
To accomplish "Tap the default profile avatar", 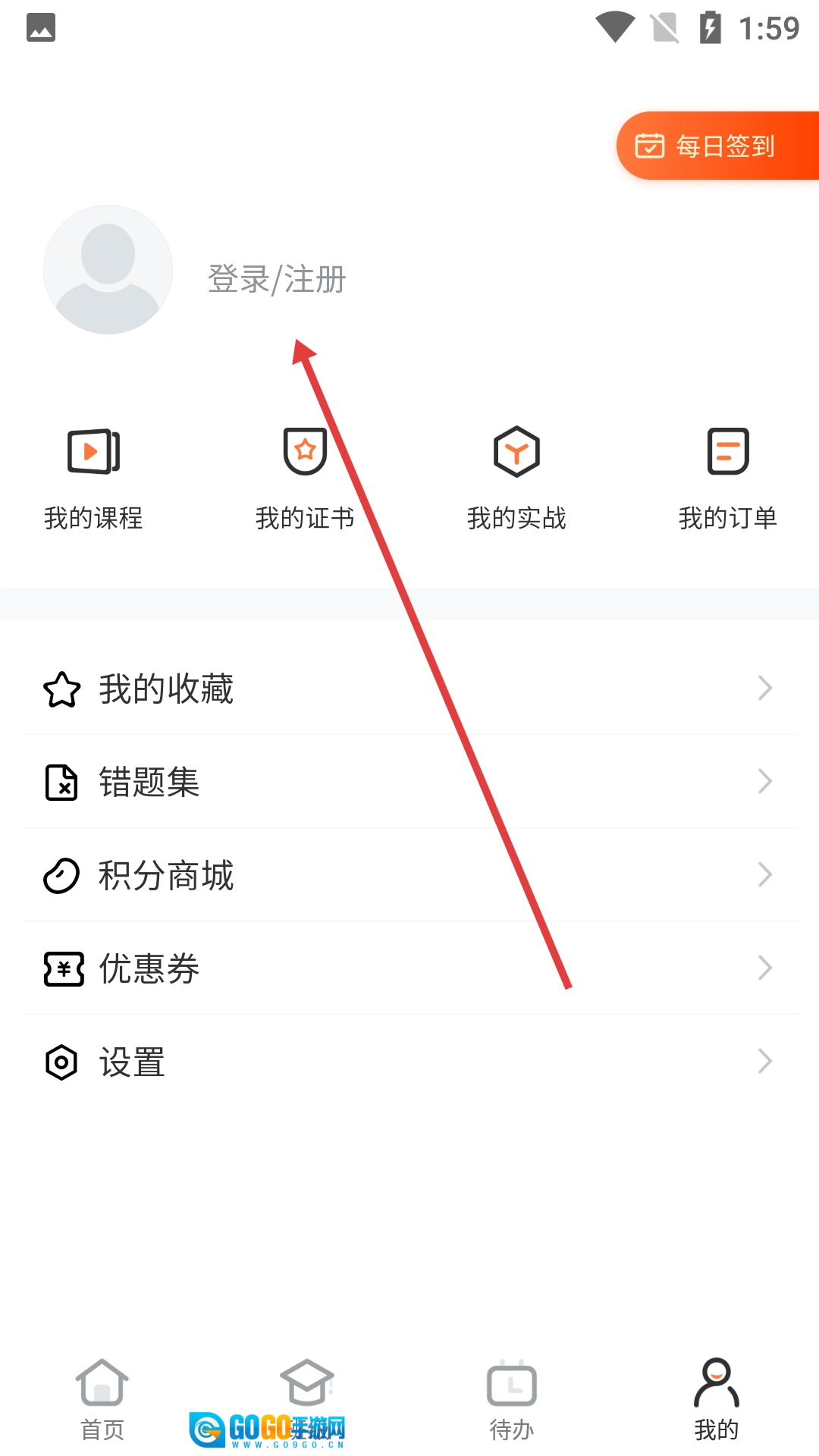I will point(108,270).
